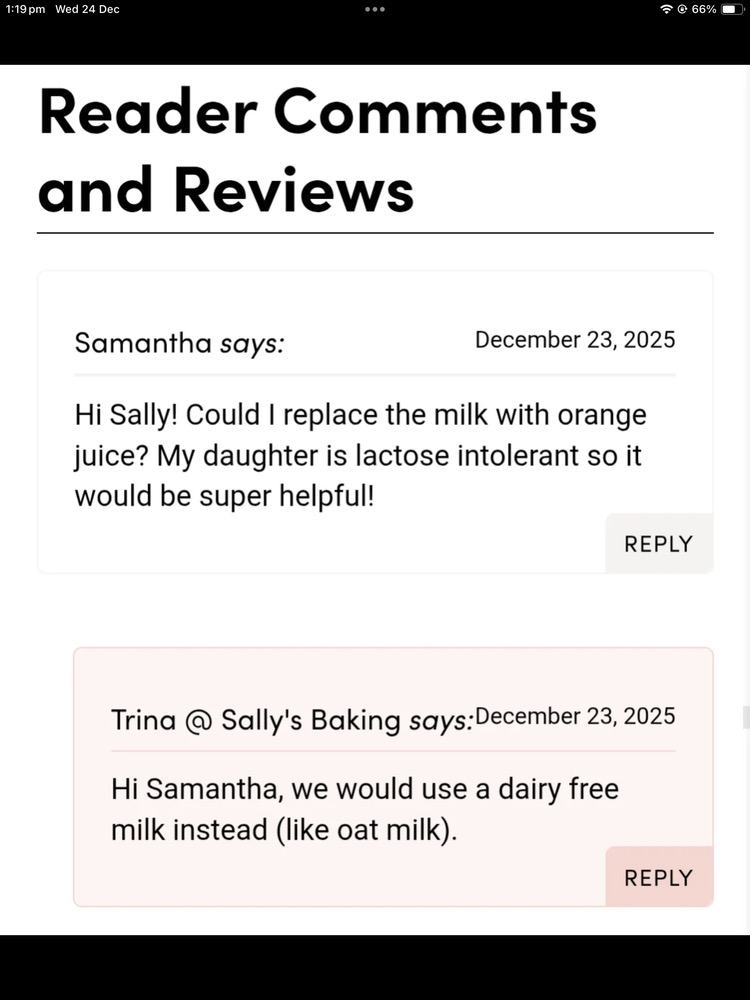Reply to Samantha's comment
The width and height of the screenshot is (750, 1000).
pos(658,544)
